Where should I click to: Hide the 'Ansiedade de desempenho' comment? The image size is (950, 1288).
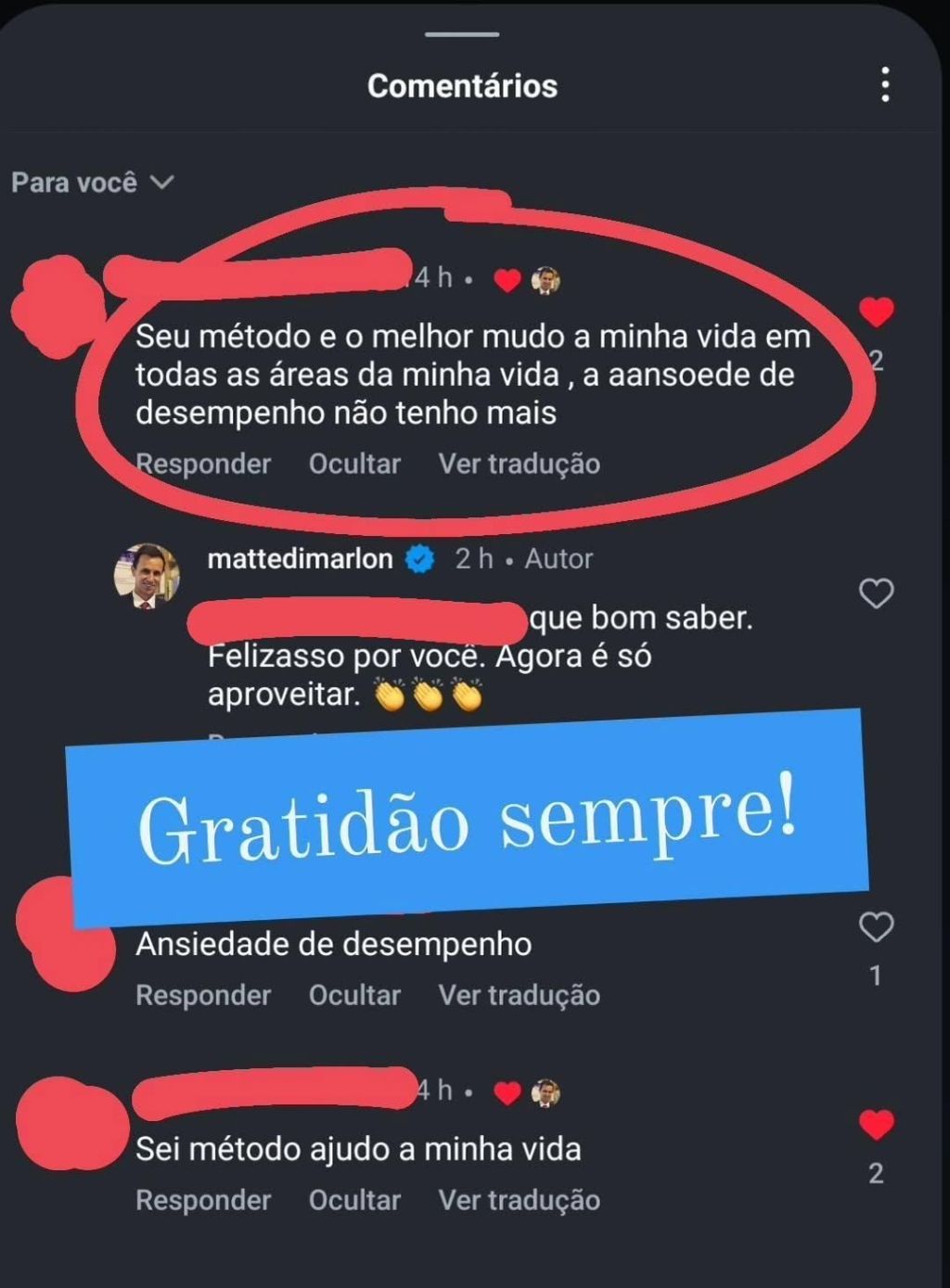(x=354, y=995)
